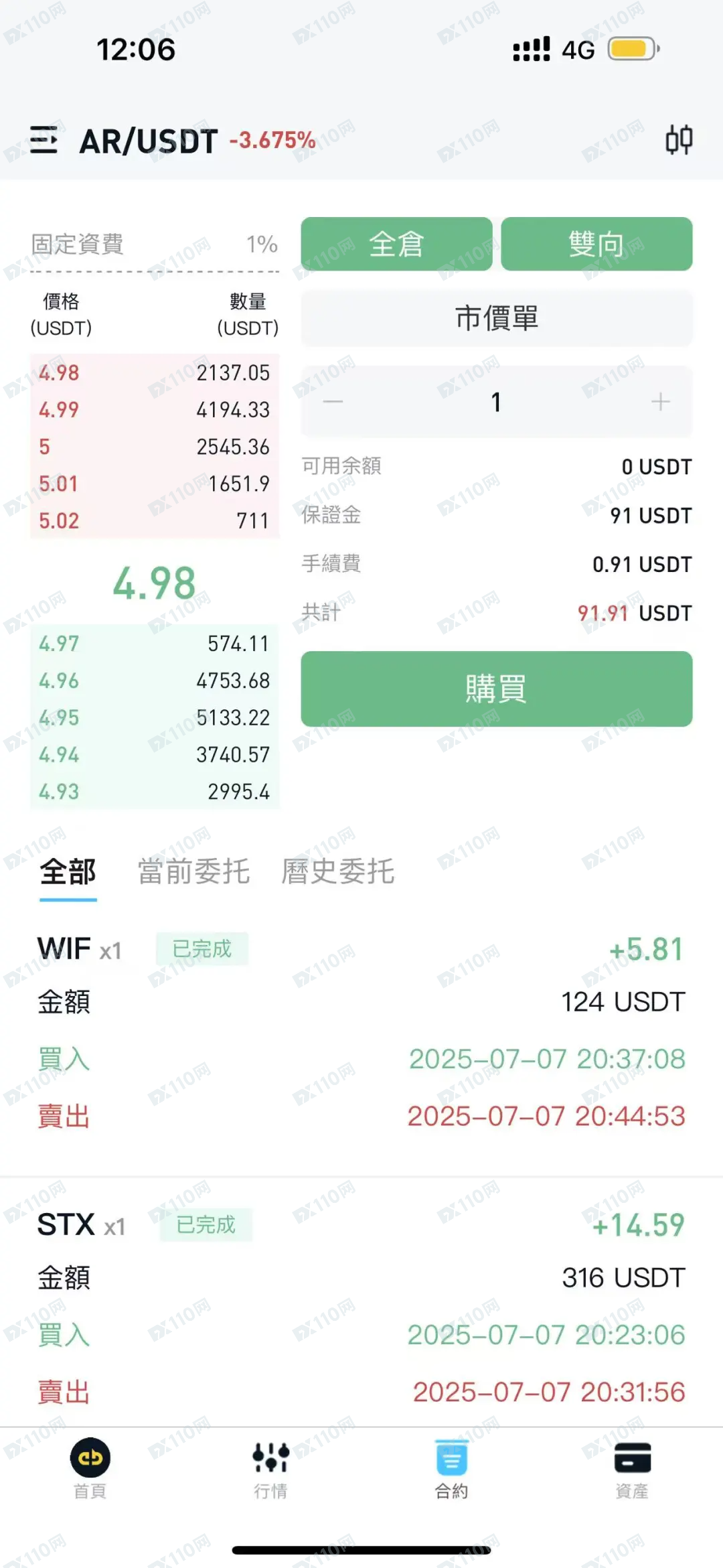Screen dimensions: 723x1568
Task: Increase quantity with the plus button
Action: pyautogui.click(x=660, y=402)
